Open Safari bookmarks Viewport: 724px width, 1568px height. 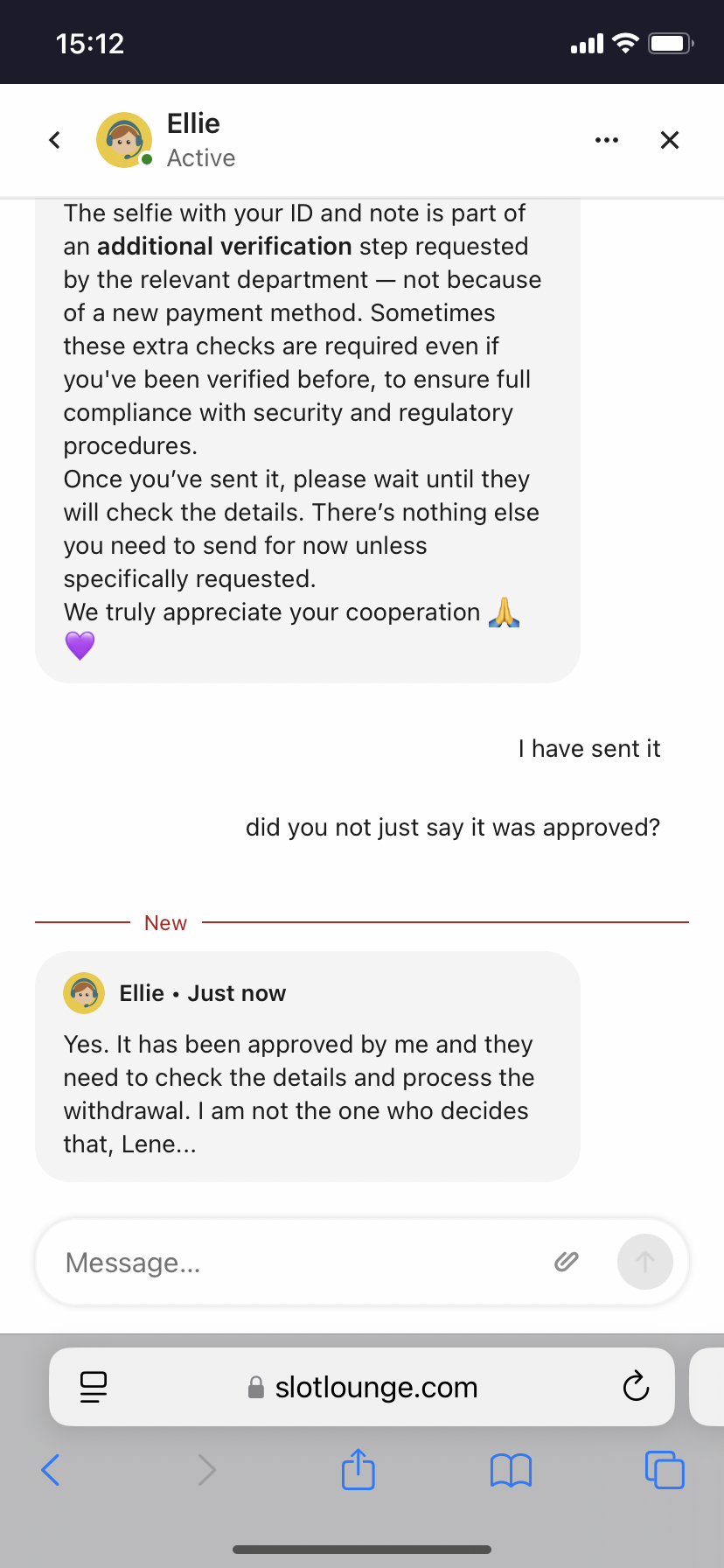pyautogui.click(x=512, y=1470)
